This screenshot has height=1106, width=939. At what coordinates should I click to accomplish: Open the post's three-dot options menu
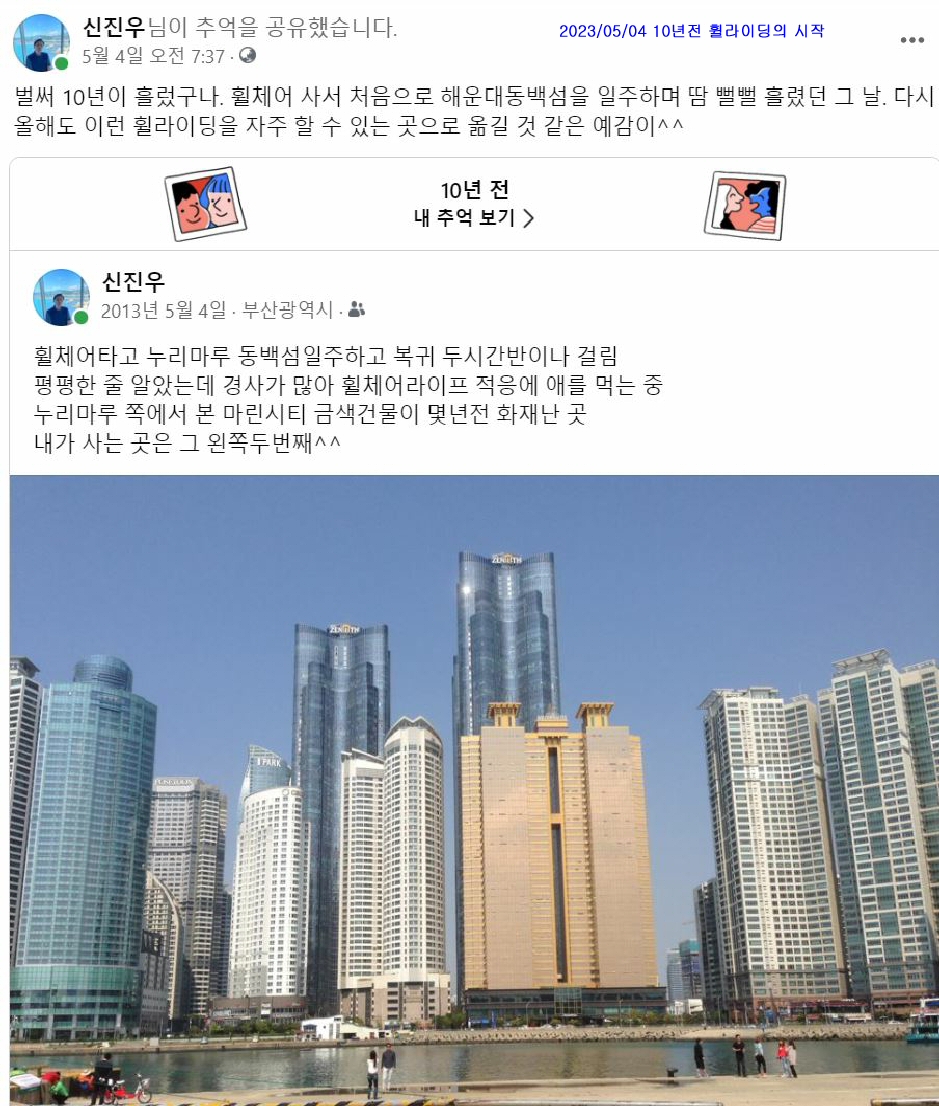[x=911, y=41]
